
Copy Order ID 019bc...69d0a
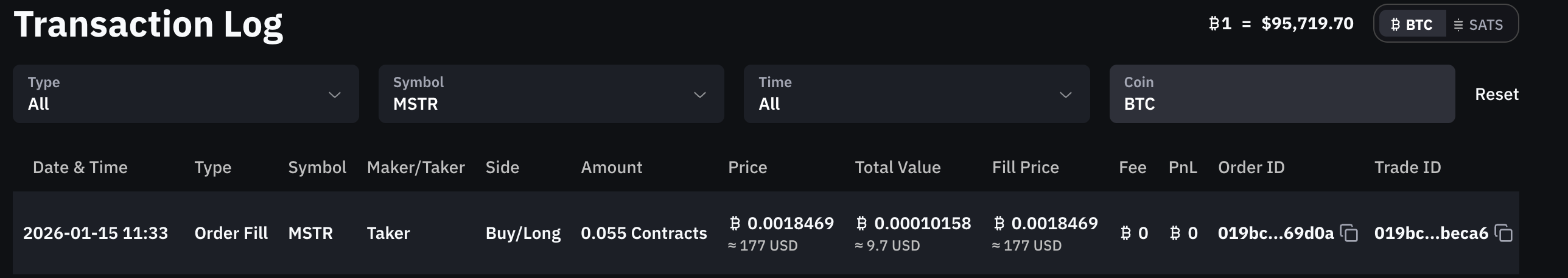click(1349, 233)
